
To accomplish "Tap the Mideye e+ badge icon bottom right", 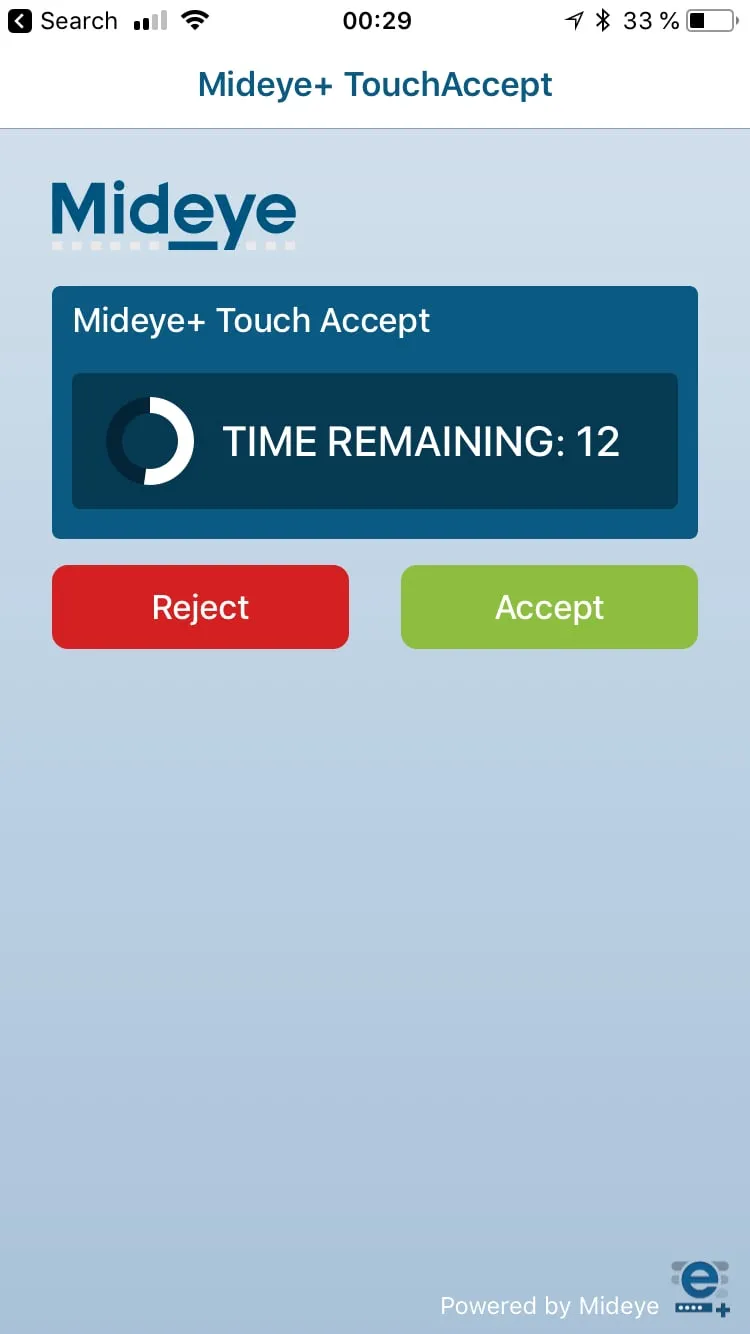I will pyautogui.click(x=700, y=1290).
